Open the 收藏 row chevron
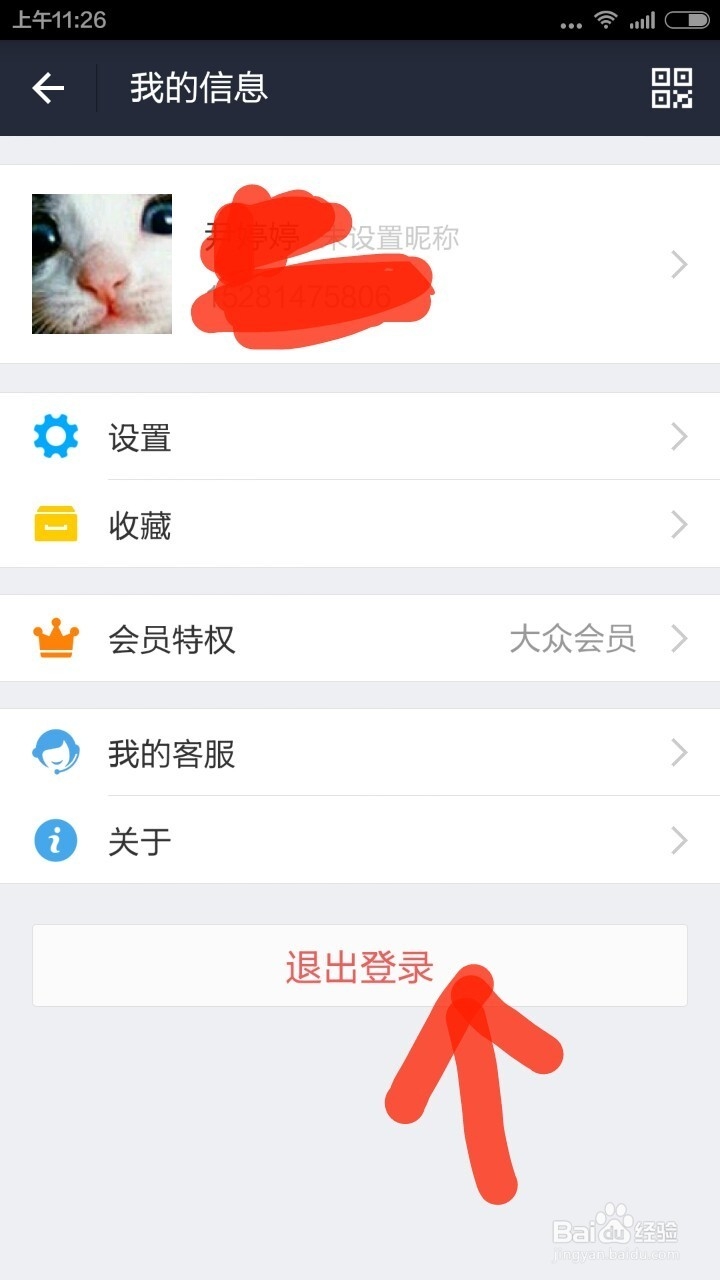 click(679, 524)
